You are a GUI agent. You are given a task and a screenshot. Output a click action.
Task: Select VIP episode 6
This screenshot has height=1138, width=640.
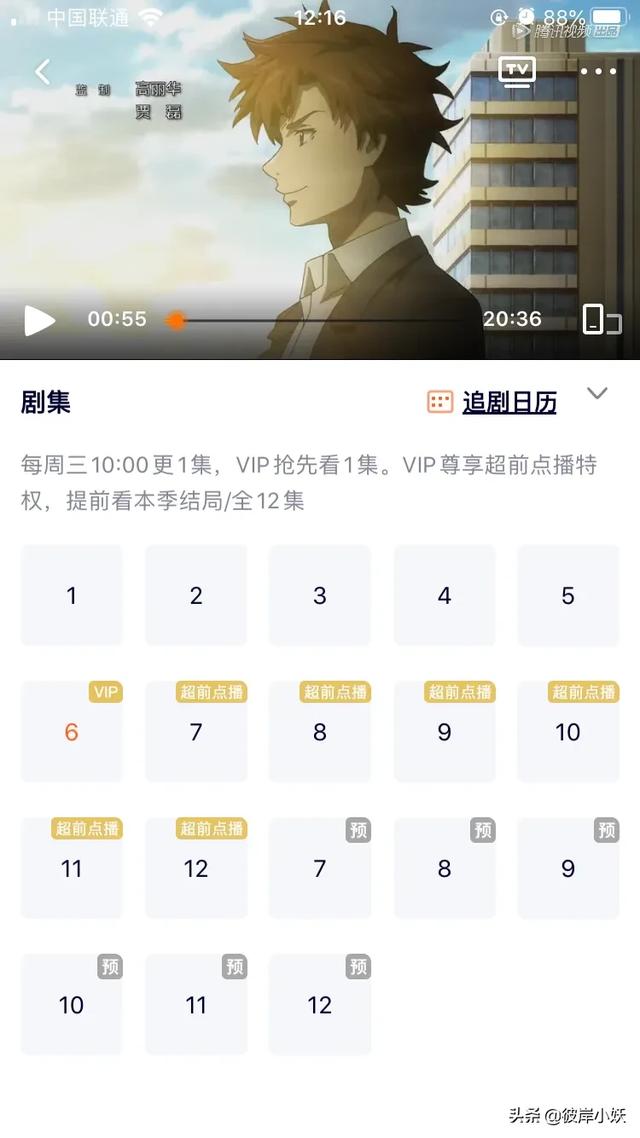click(x=72, y=732)
